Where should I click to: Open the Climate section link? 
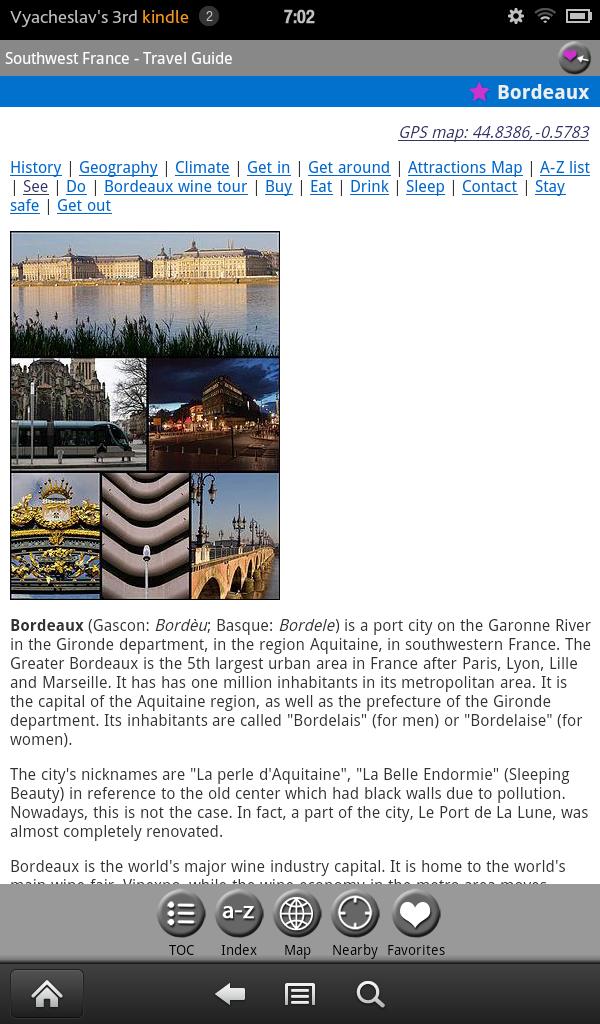(x=202, y=168)
